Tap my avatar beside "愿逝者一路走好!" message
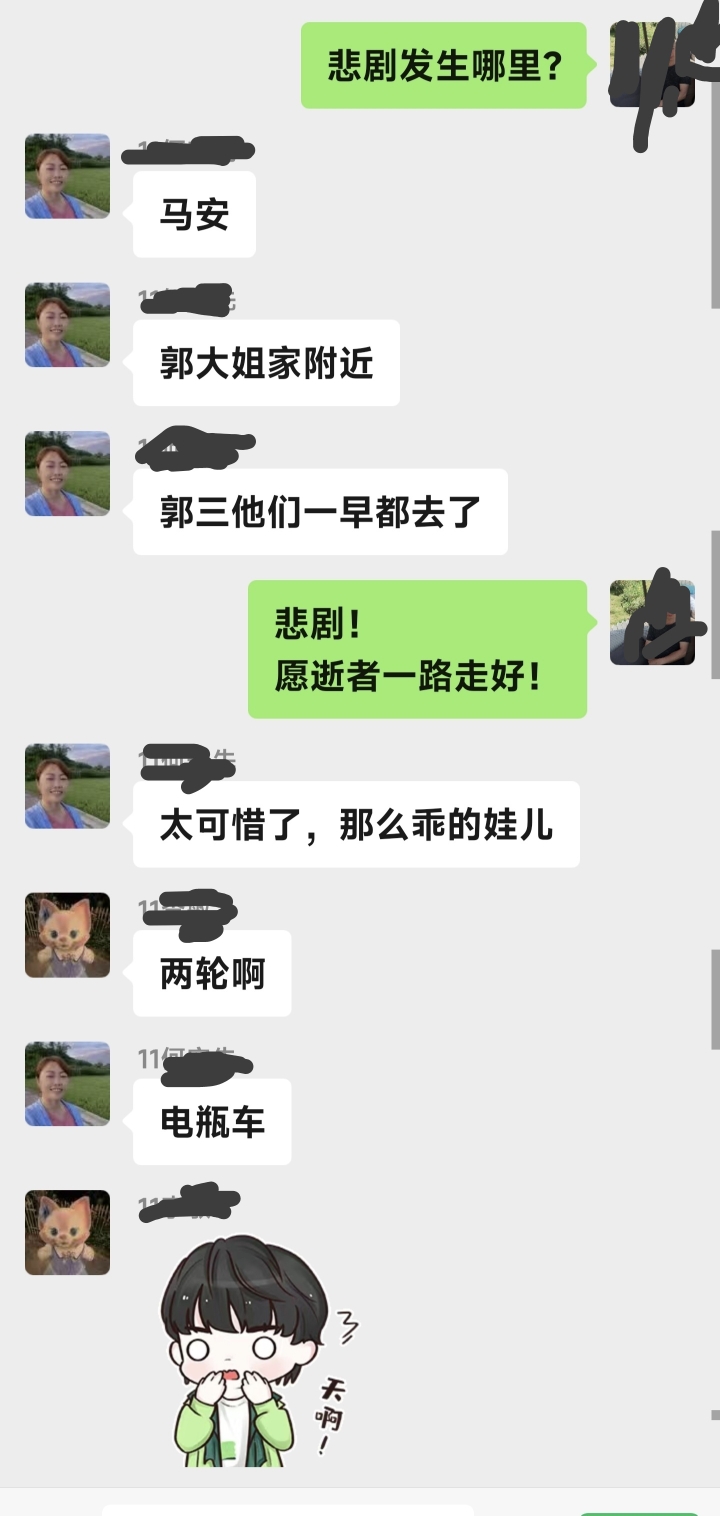Viewport: 720px width, 1516px height. coord(652,623)
